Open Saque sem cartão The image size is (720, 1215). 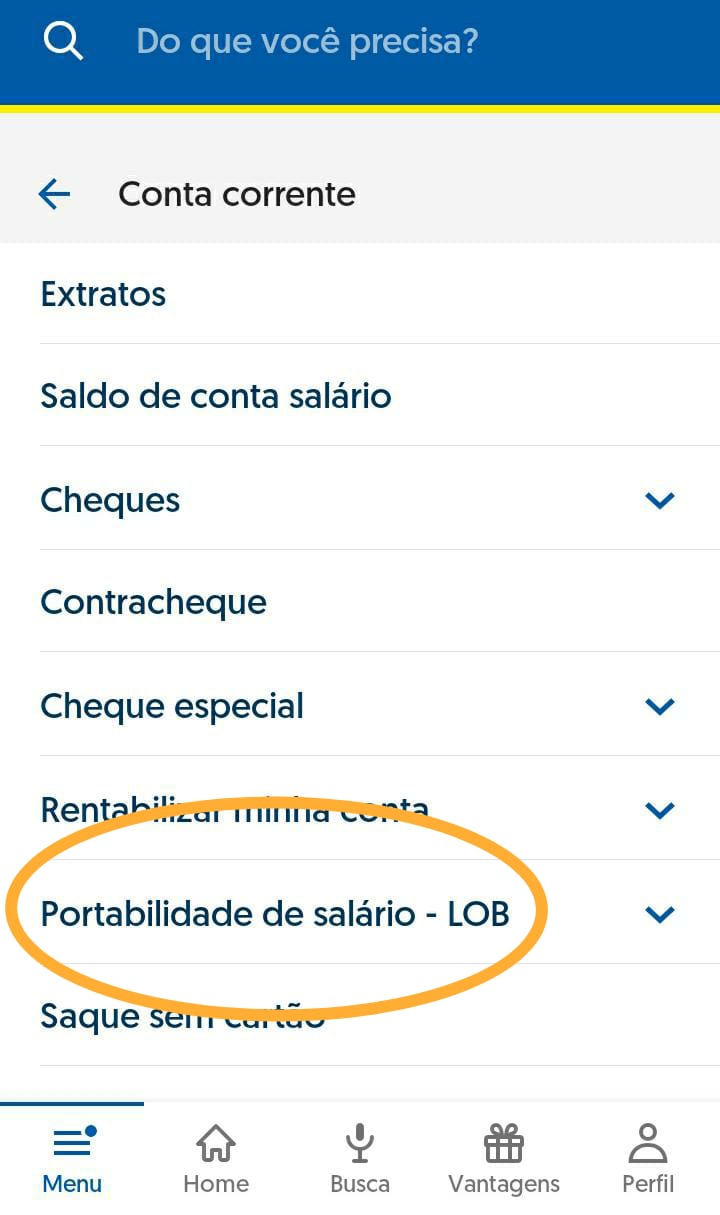tap(360, 1016)
